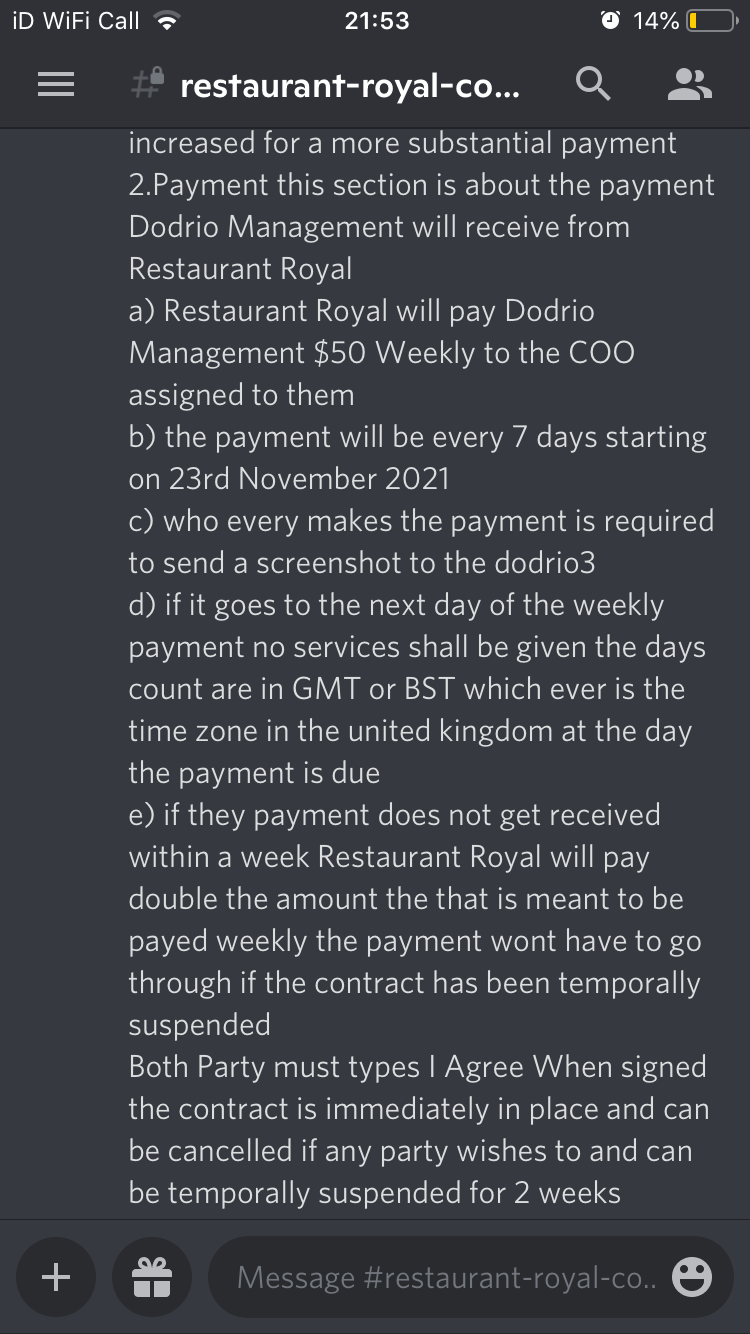Screen dimensions: 750x1334
Task: Open the hamburger drawer menu
Action: click(56, 86)
